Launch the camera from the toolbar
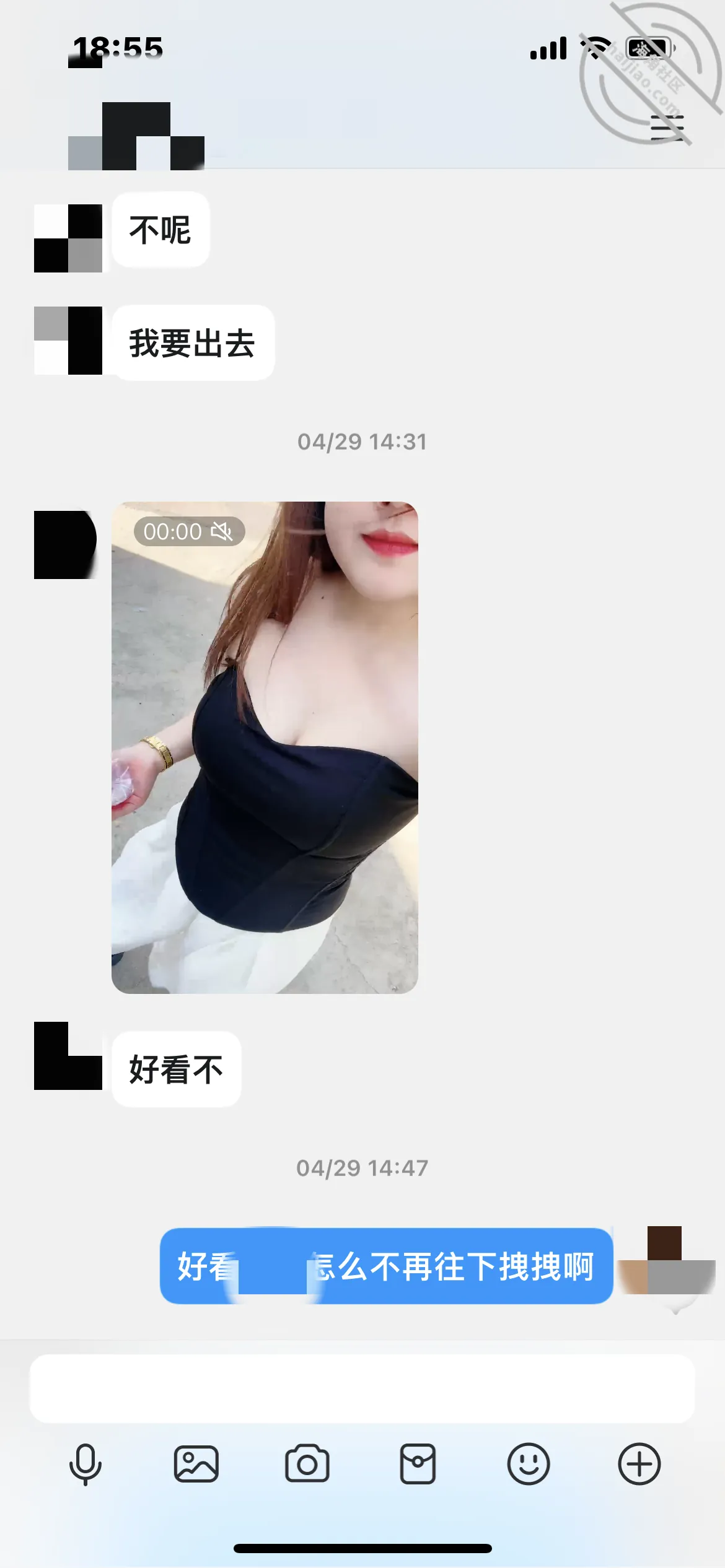The image size is (725, 1568). [x=307, y=1464]
